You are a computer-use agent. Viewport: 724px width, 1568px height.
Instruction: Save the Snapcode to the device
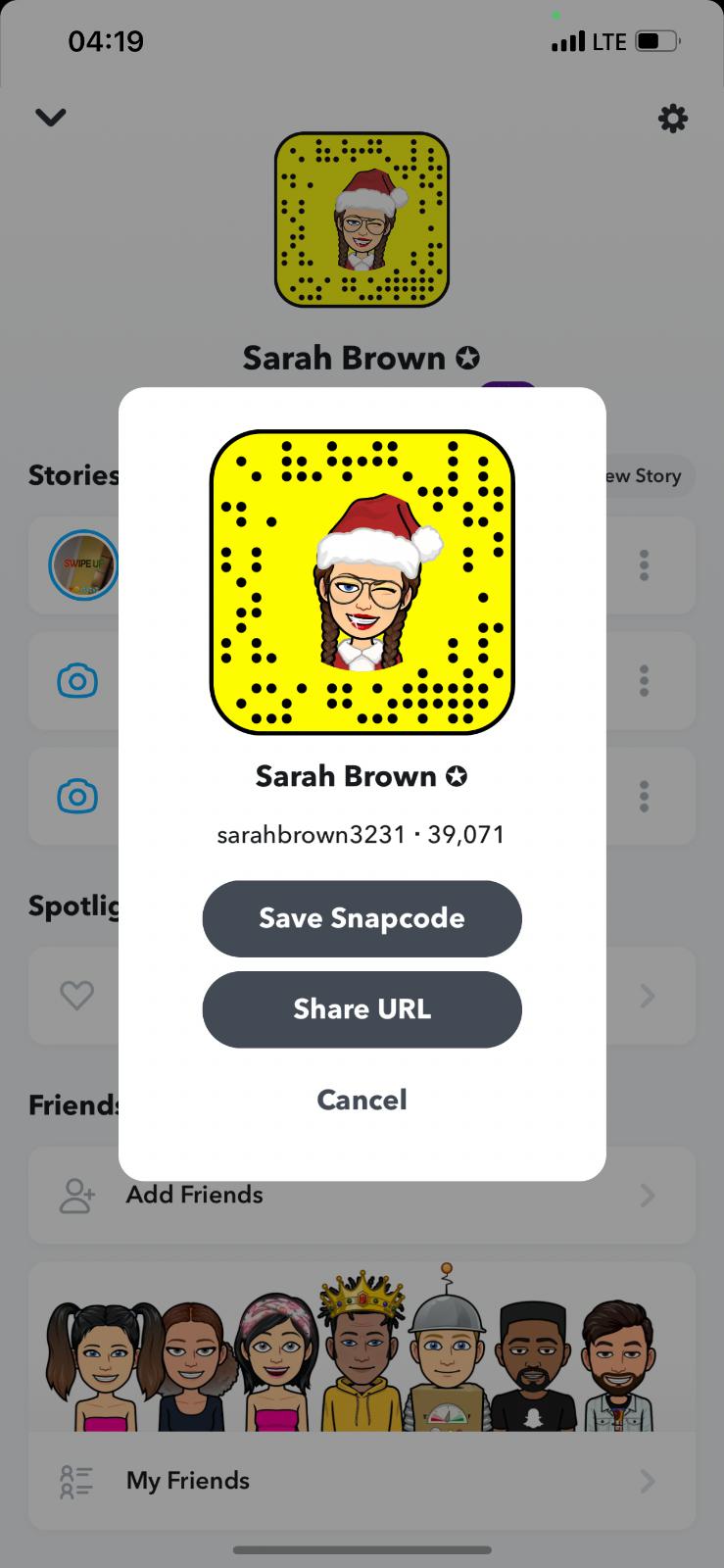(362, 918)
